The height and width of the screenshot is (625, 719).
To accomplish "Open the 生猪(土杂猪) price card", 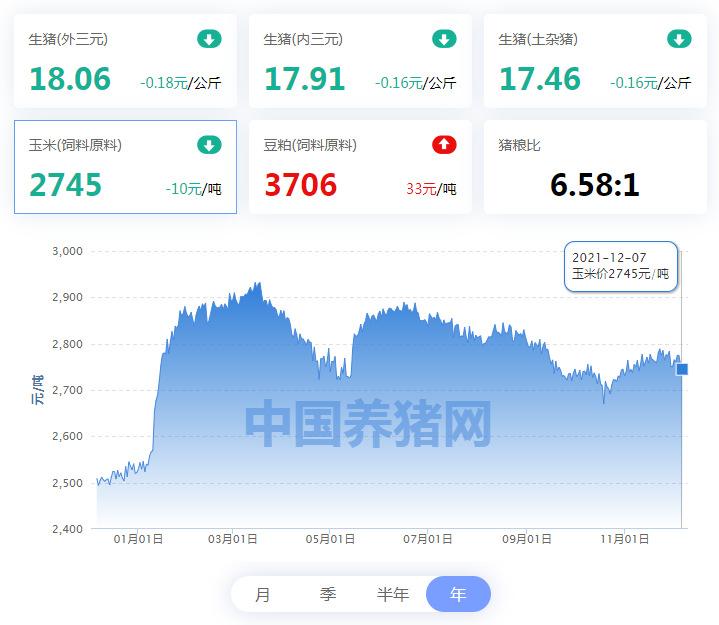I will 595,61.
